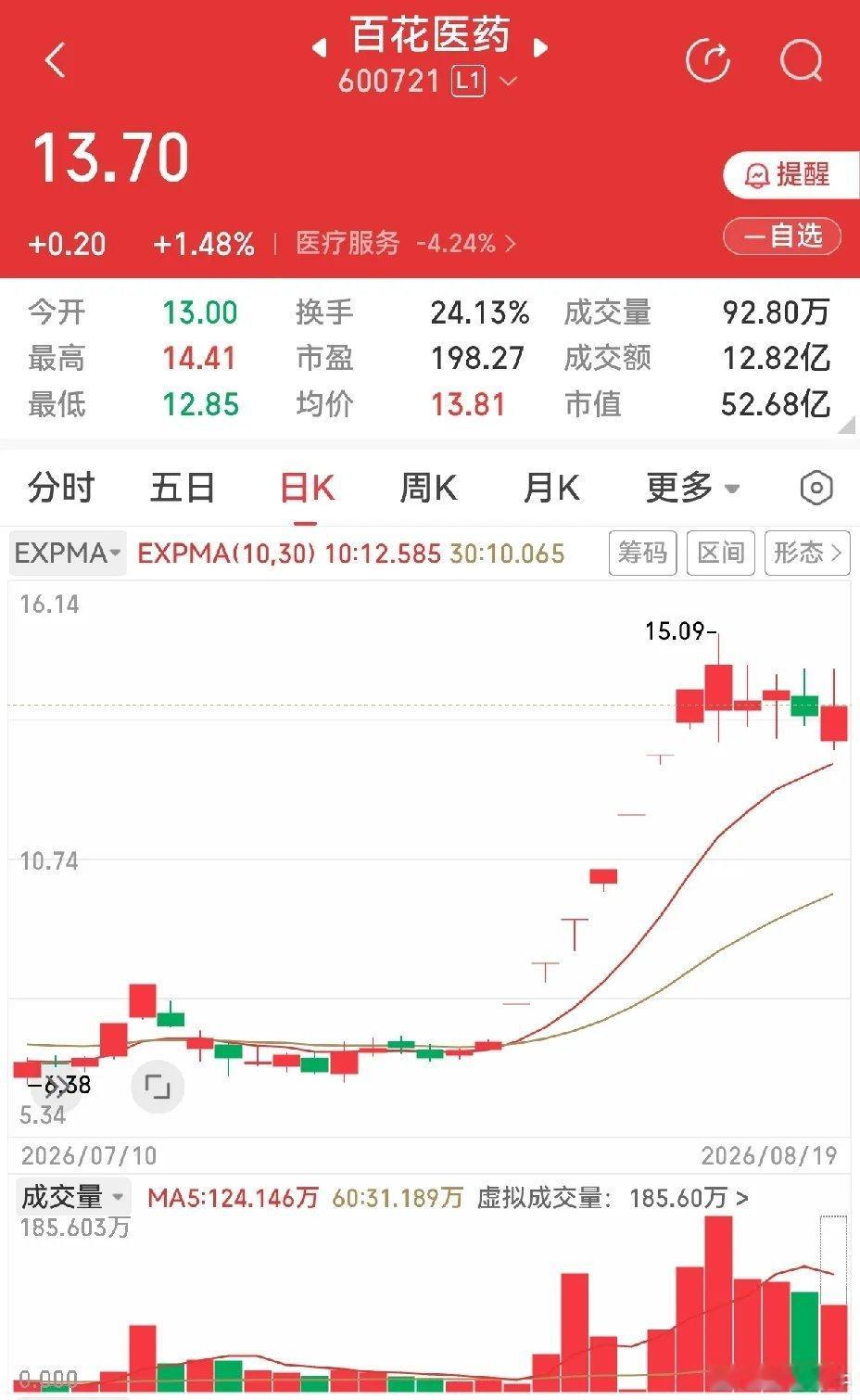The width and height of the screenshot is (860, 1400).
Task: Select the 日K chart tab
Action: point(307,488)
